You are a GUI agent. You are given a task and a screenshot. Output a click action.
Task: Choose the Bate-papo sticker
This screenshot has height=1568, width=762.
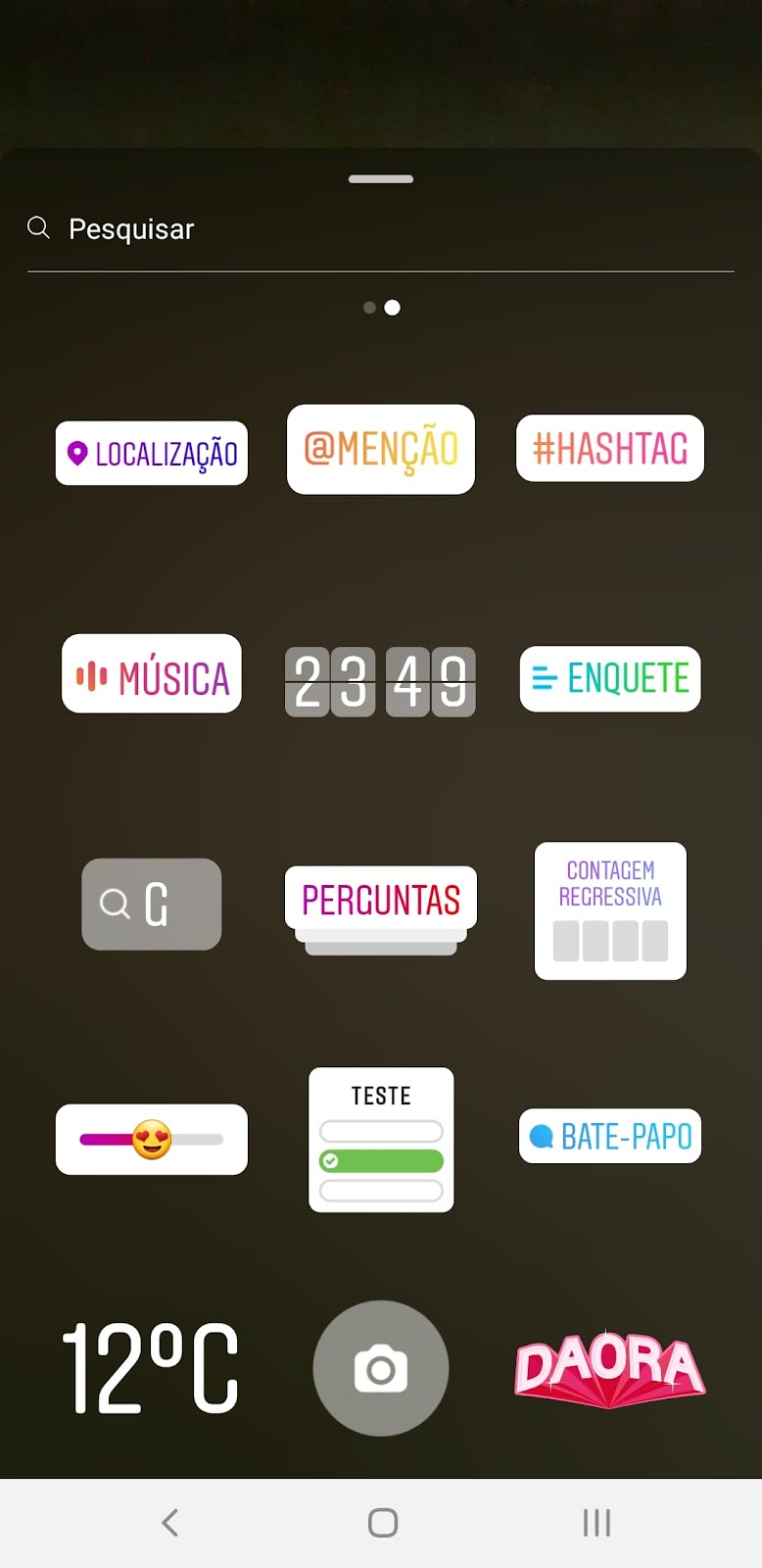click(x=610, y=1136)
